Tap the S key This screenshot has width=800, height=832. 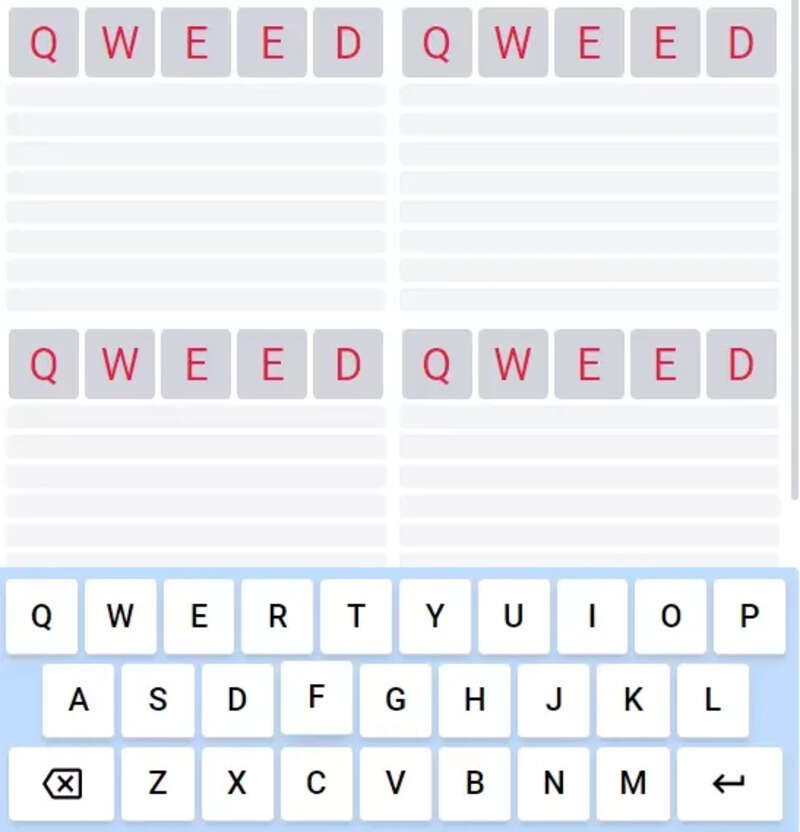[x=158, y=700]
